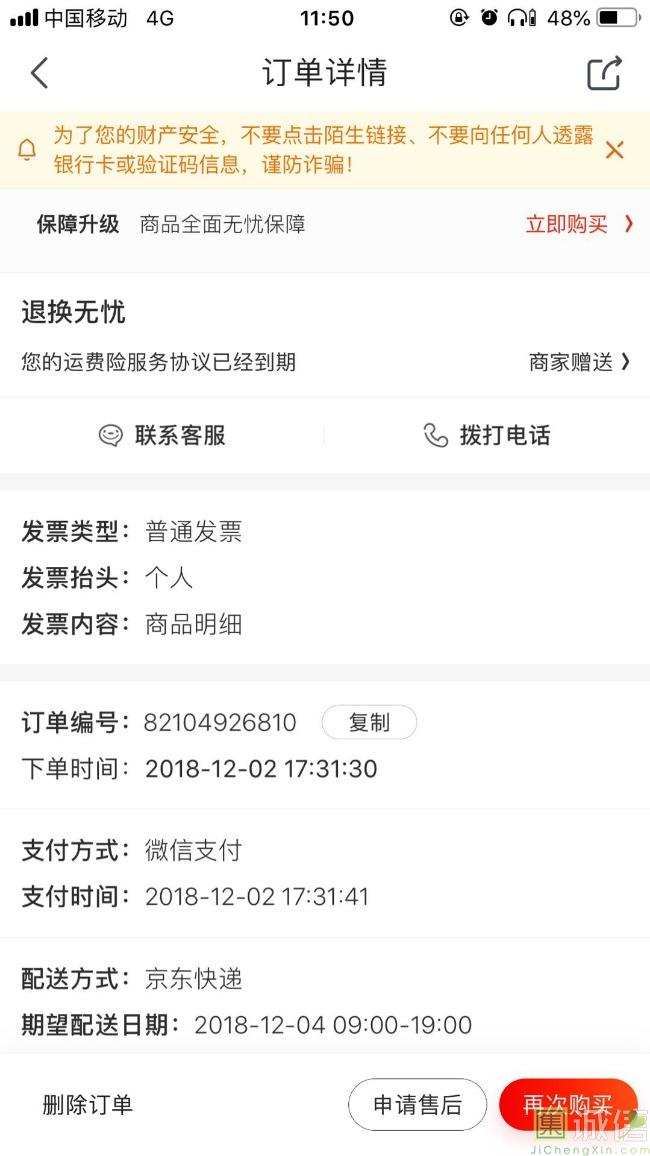The width and height of the screenshot is (650, 1156).
Task: Open 立即购买 for the protection upgrade
Action: click(578, 224)
